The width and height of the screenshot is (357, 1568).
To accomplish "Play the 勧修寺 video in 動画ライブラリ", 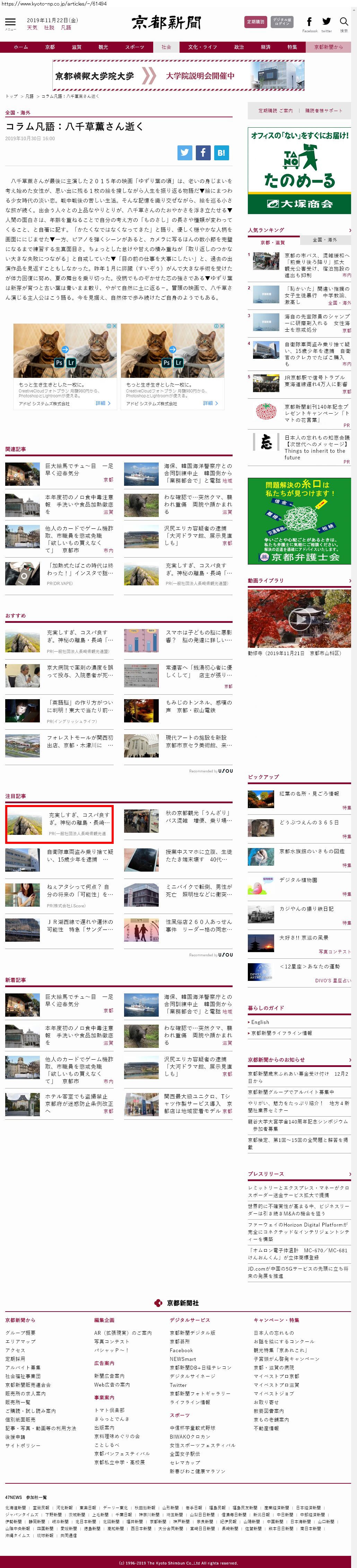I will coord(299,619).
